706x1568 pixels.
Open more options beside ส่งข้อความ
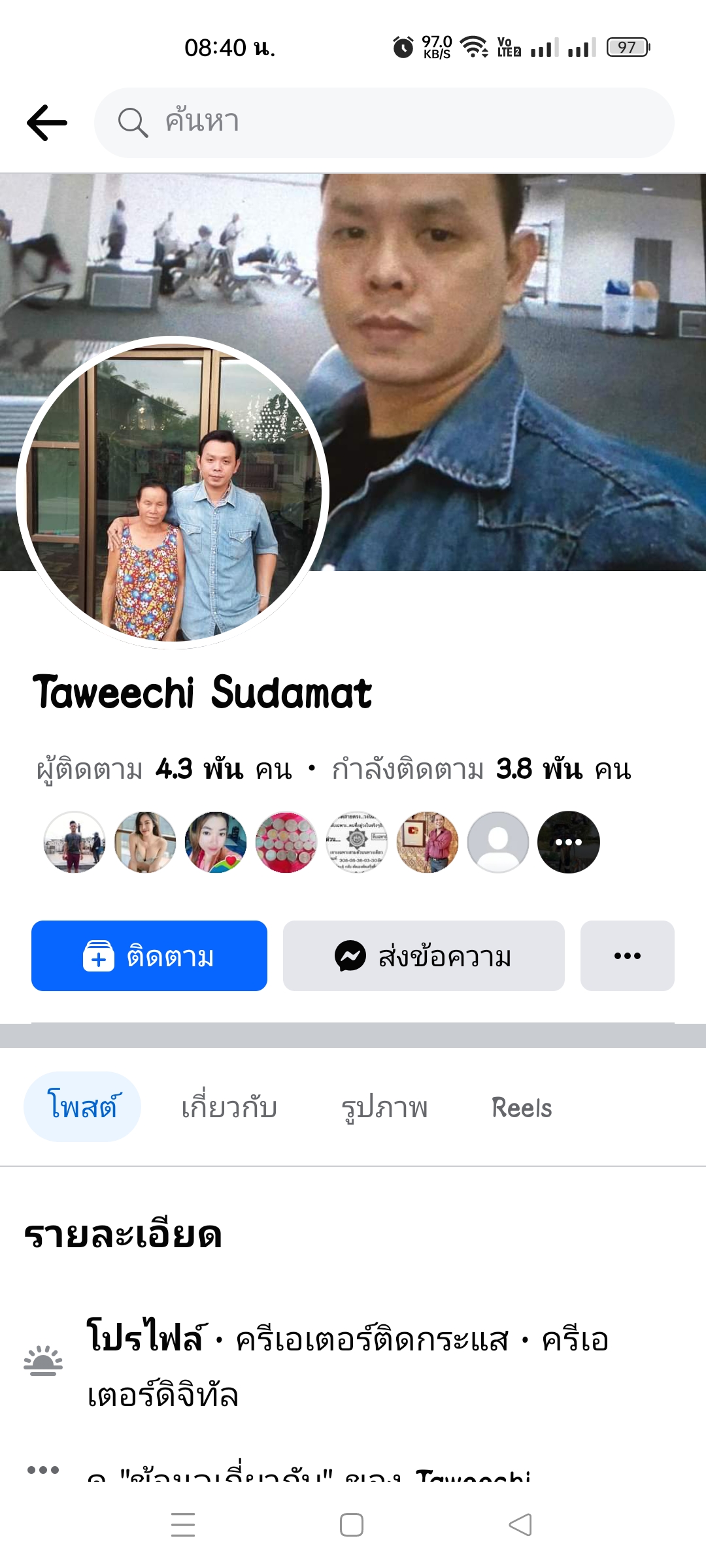(627, 956)
